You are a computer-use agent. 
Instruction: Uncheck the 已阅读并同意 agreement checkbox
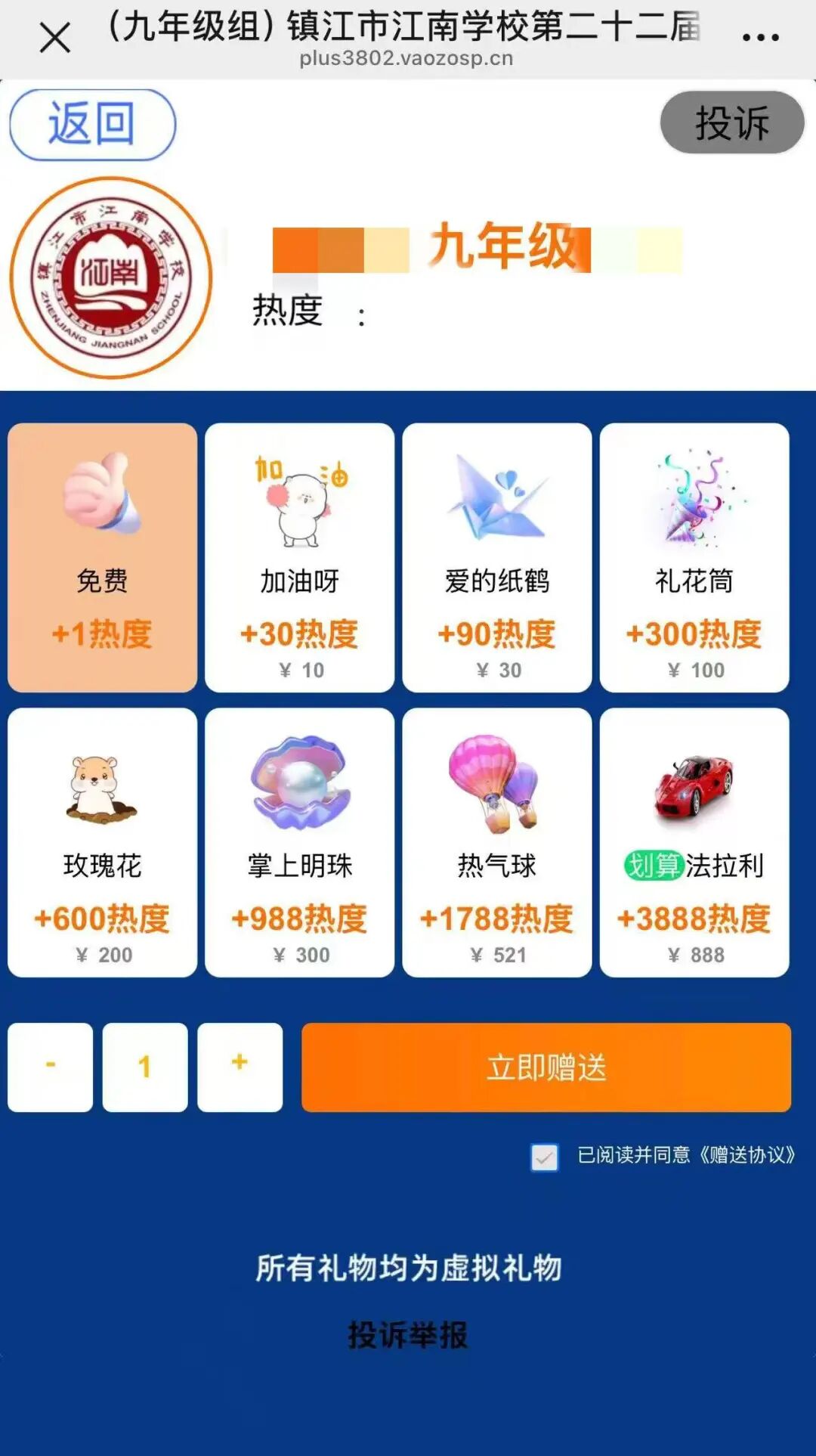coord(545,1157)
